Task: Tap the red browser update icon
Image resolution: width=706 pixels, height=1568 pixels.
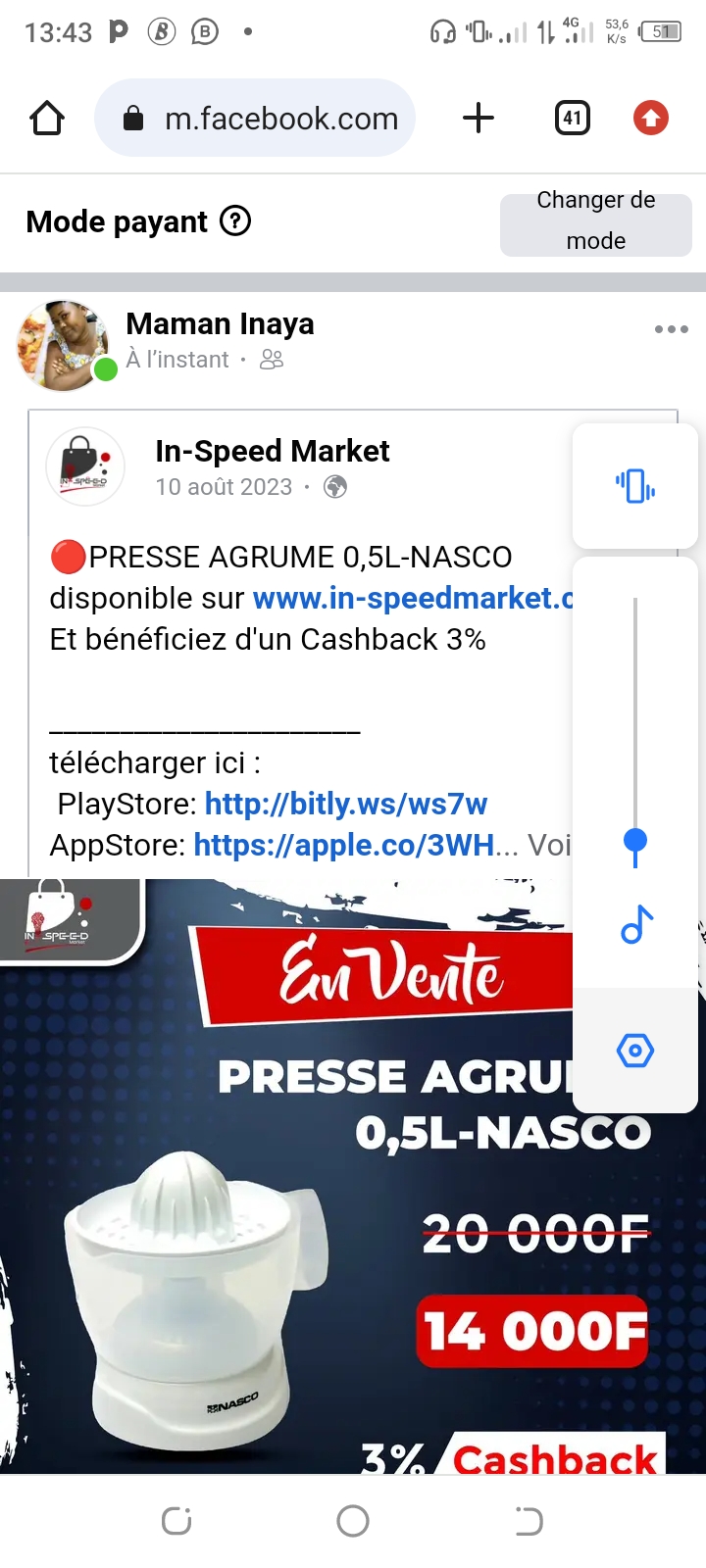Action: pyautogui.click(x=650, y=119)
